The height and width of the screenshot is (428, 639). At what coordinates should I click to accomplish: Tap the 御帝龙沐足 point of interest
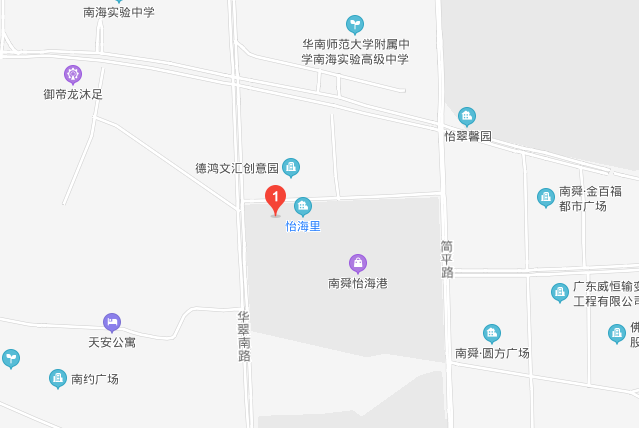coord(73,75)
